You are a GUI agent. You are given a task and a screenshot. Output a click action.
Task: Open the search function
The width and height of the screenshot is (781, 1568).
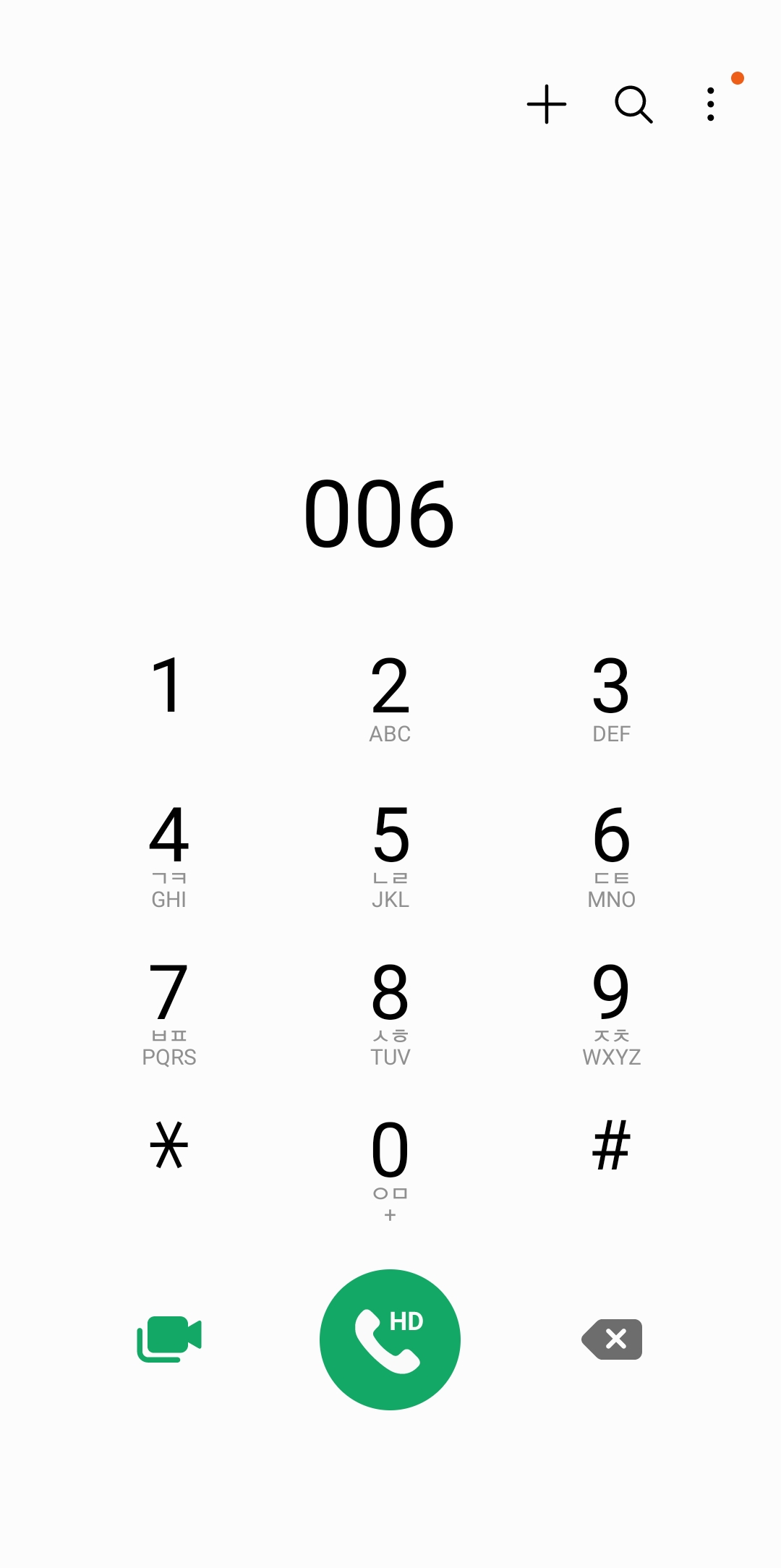coord(632,103)
